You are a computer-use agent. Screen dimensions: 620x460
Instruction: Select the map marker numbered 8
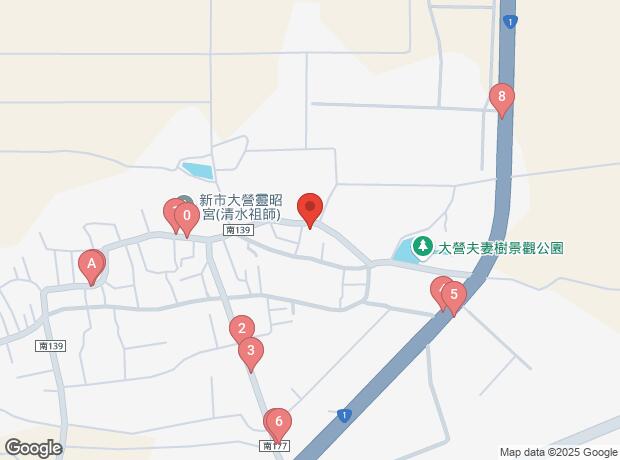tap(502, 98)
